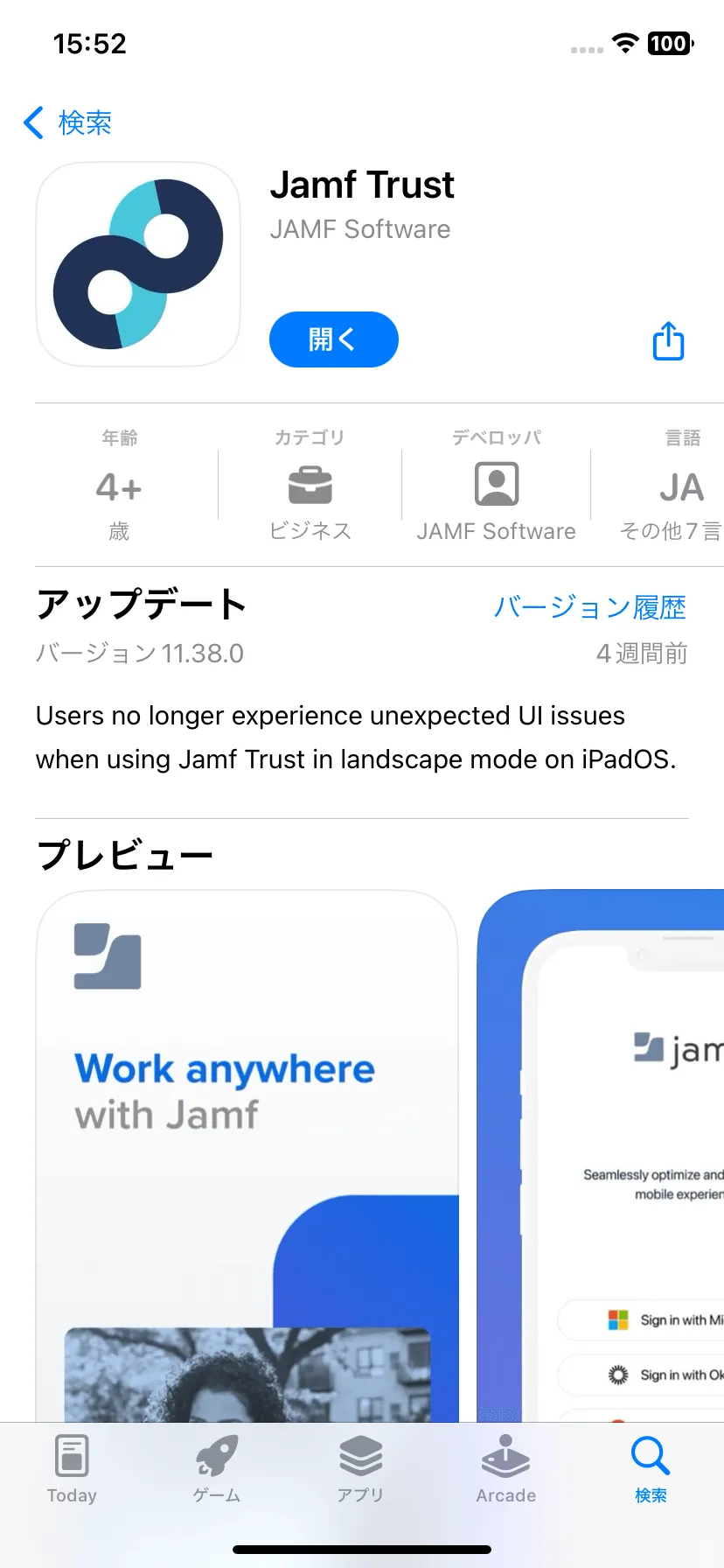The height and width of the screenshot is (1568, 724).
Task: Go back to 検索 results
Action: coord(68,122)
